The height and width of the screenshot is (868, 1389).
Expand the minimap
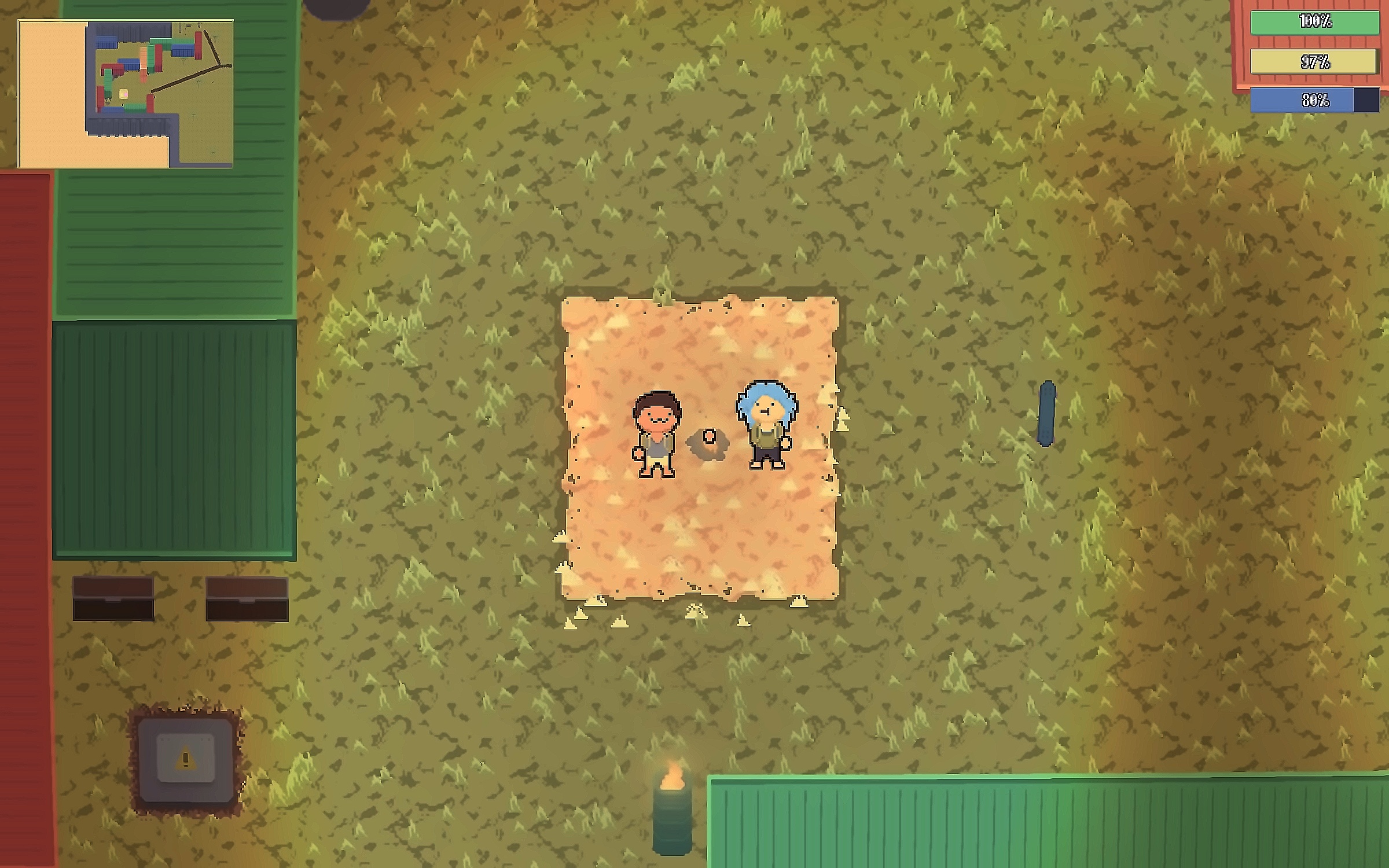pos(126,94)
